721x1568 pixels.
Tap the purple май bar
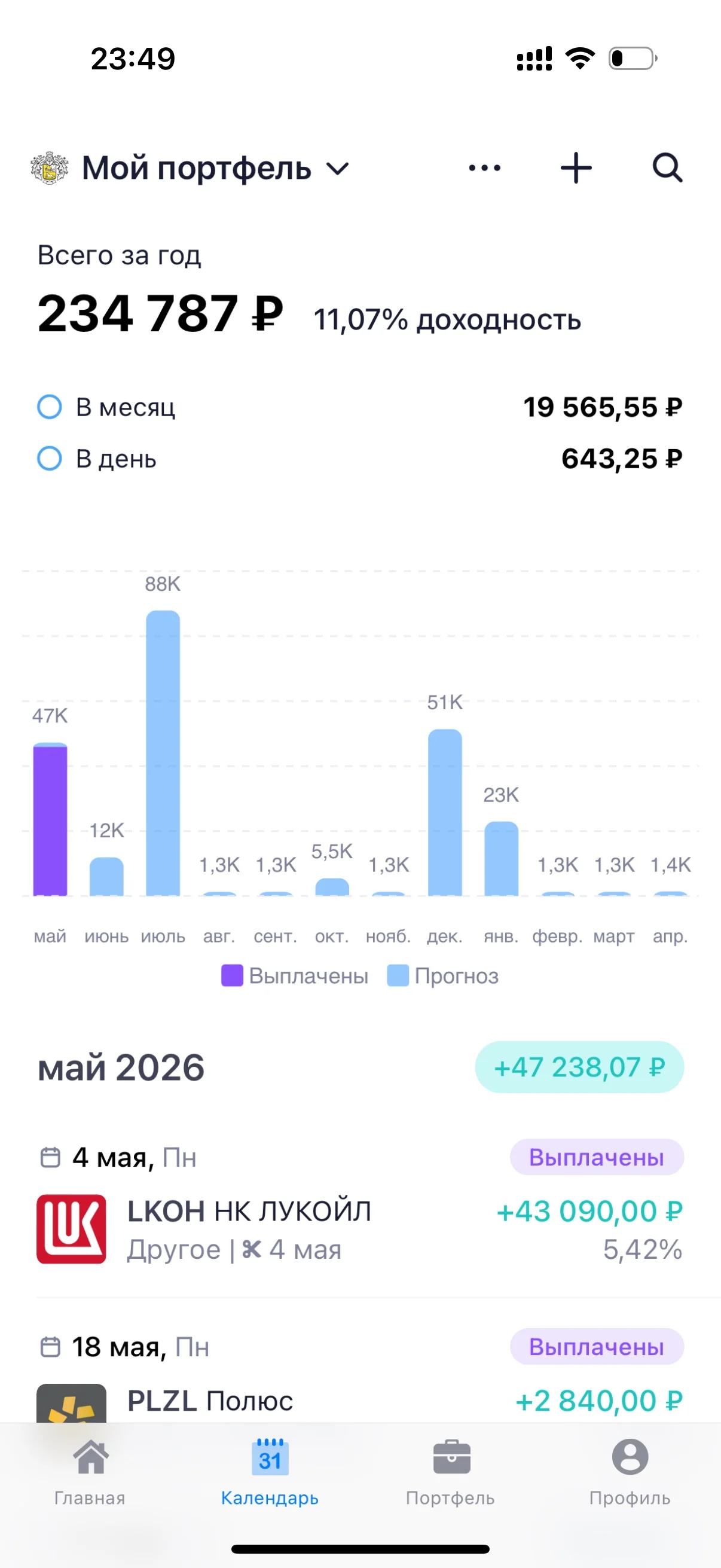coord(50,819)
